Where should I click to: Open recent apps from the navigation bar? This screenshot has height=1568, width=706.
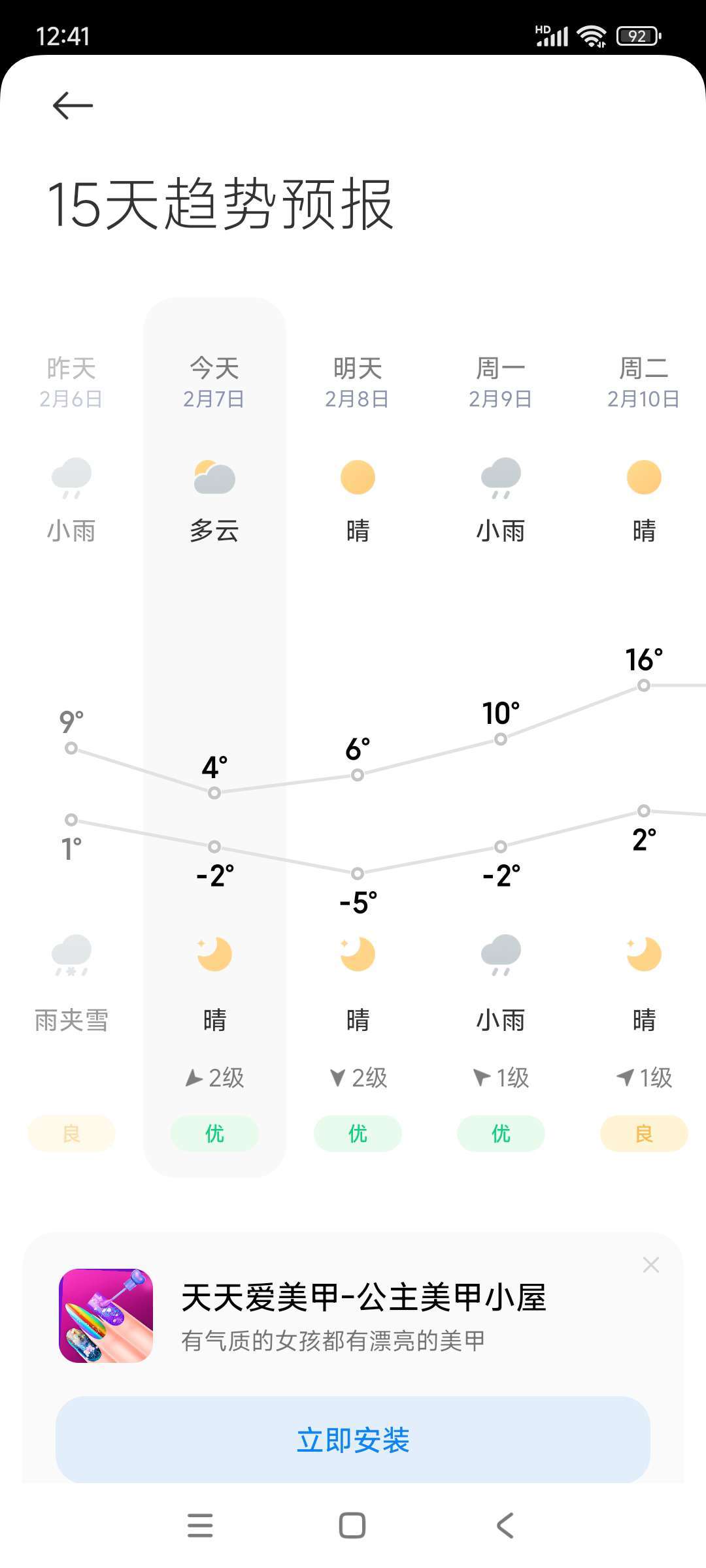tap(200, 1526)
